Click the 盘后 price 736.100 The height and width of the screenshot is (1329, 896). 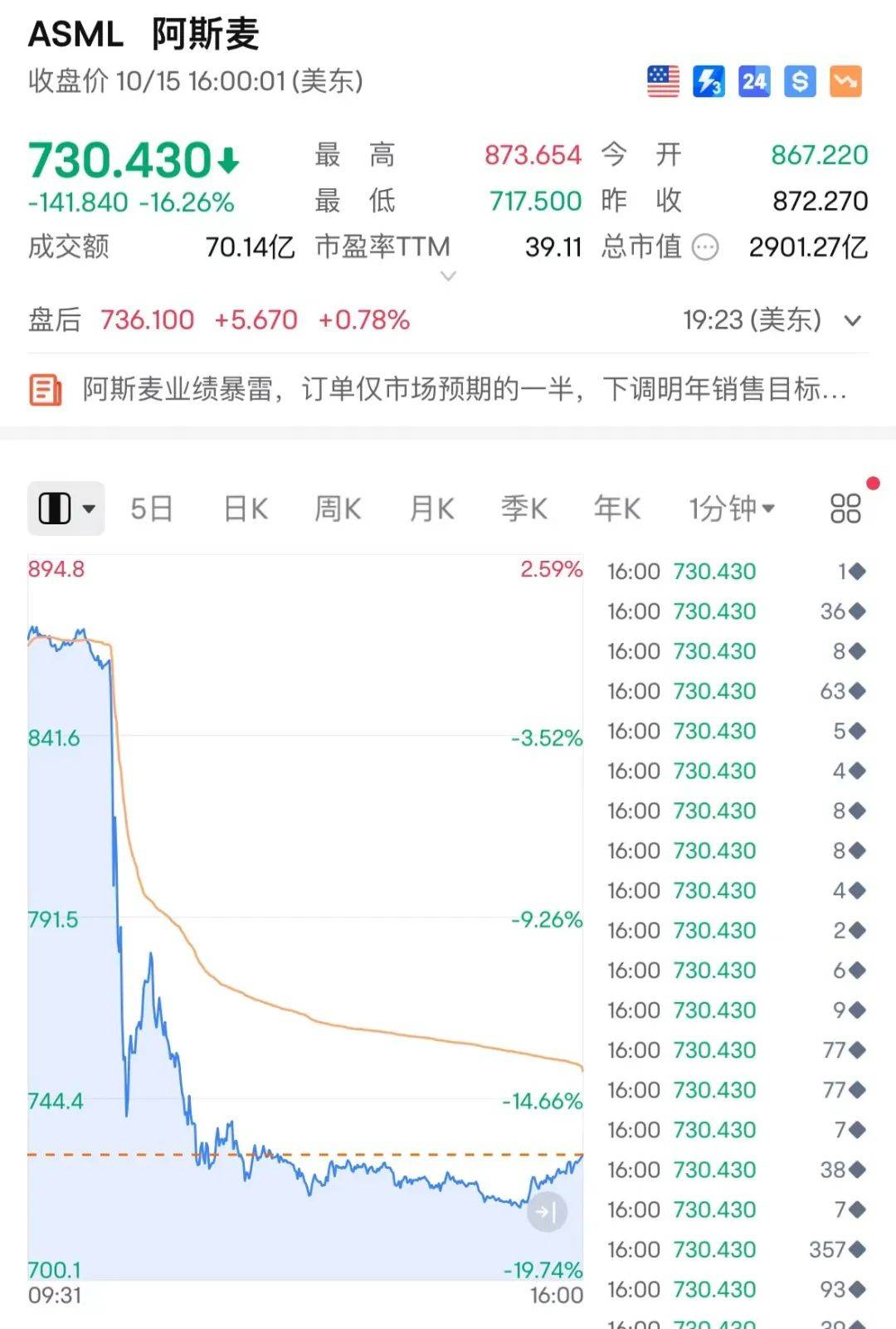(147, 320)
